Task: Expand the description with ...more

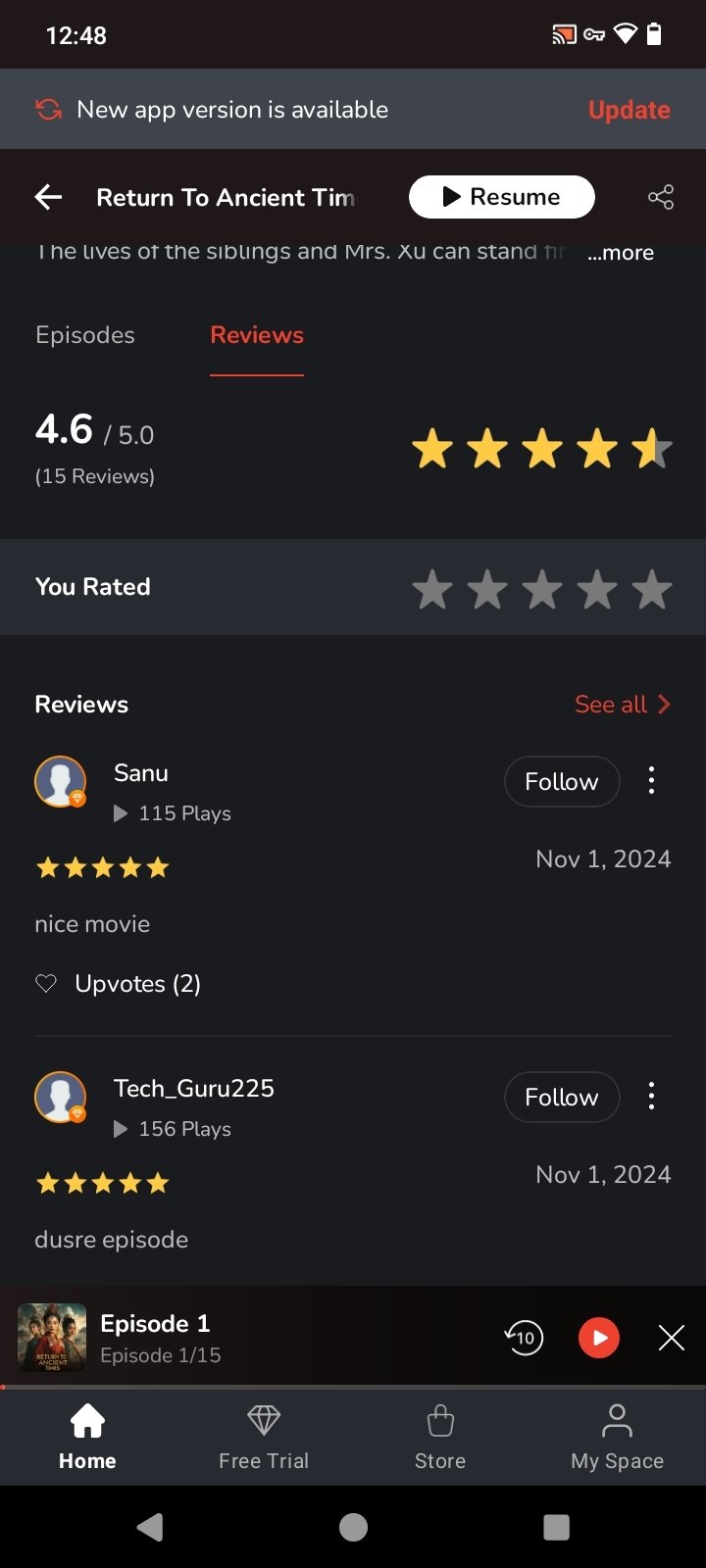Action: tap(621, 253)
